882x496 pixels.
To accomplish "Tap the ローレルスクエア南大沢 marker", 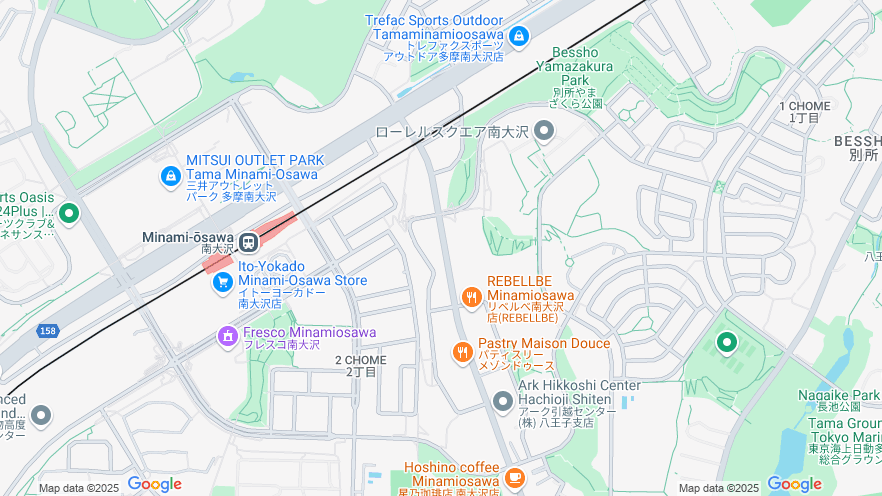I will (x=544, y=131).
